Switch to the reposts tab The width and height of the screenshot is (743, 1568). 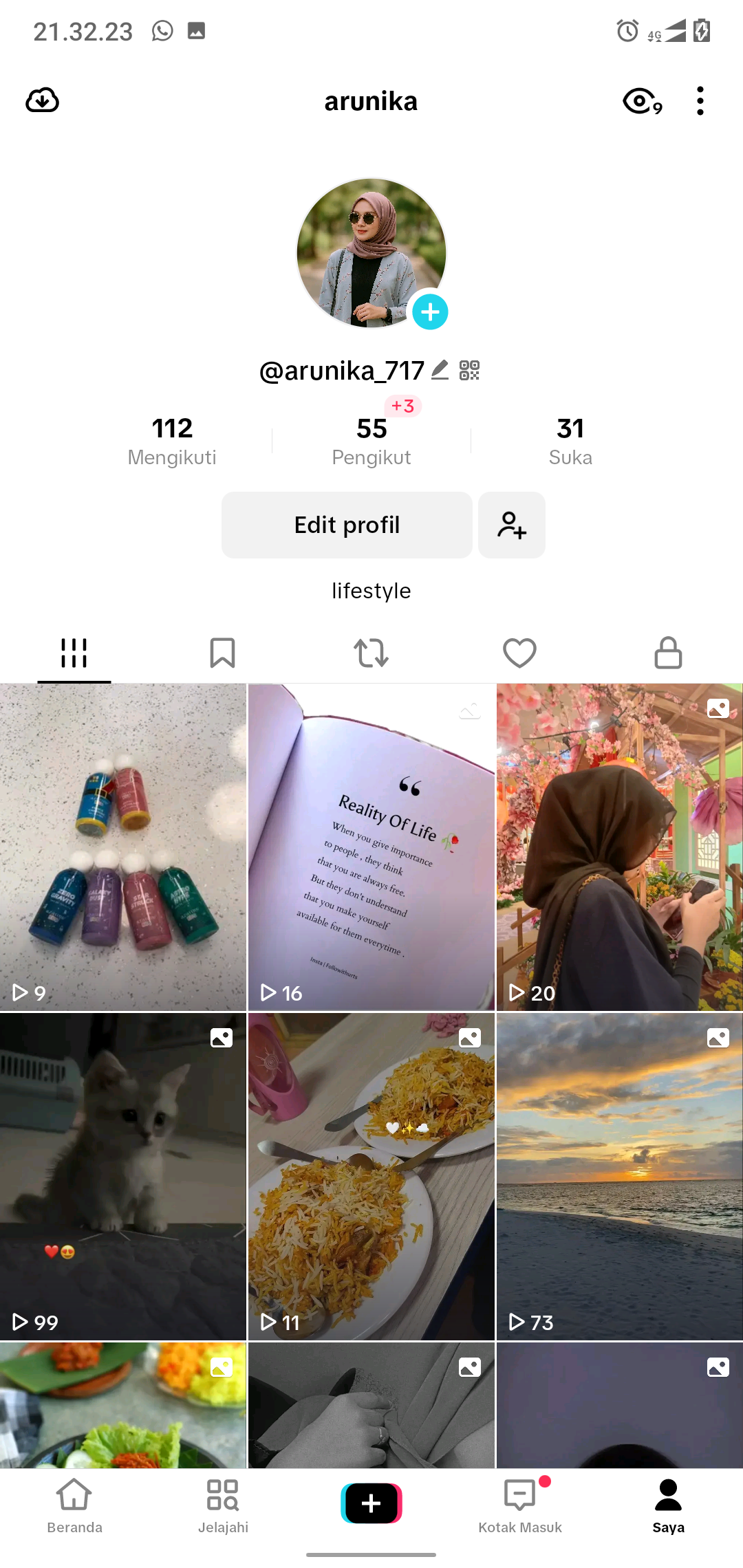click(x=371, y=653)
